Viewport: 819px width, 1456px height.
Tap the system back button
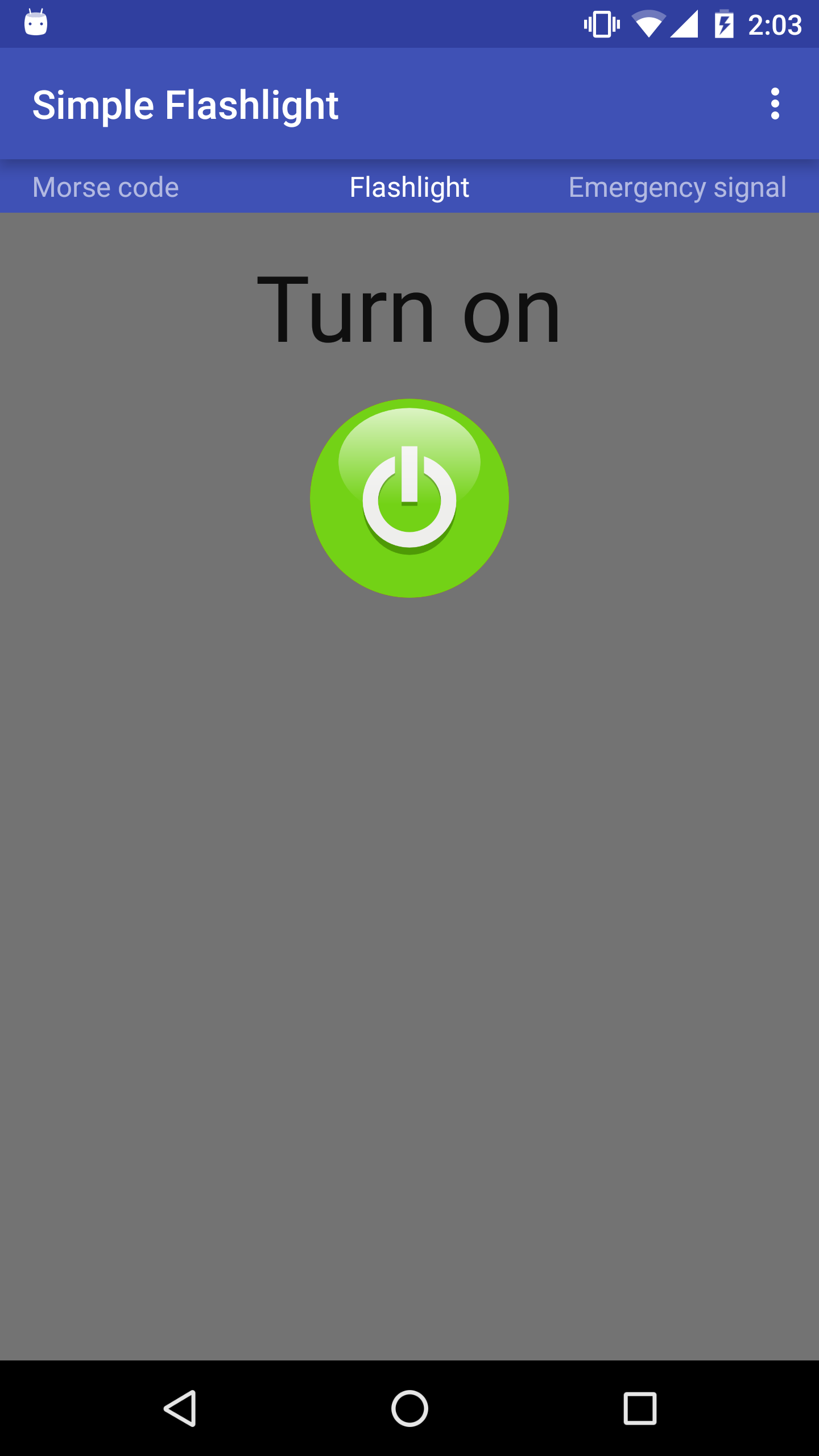coord(180,1408)
